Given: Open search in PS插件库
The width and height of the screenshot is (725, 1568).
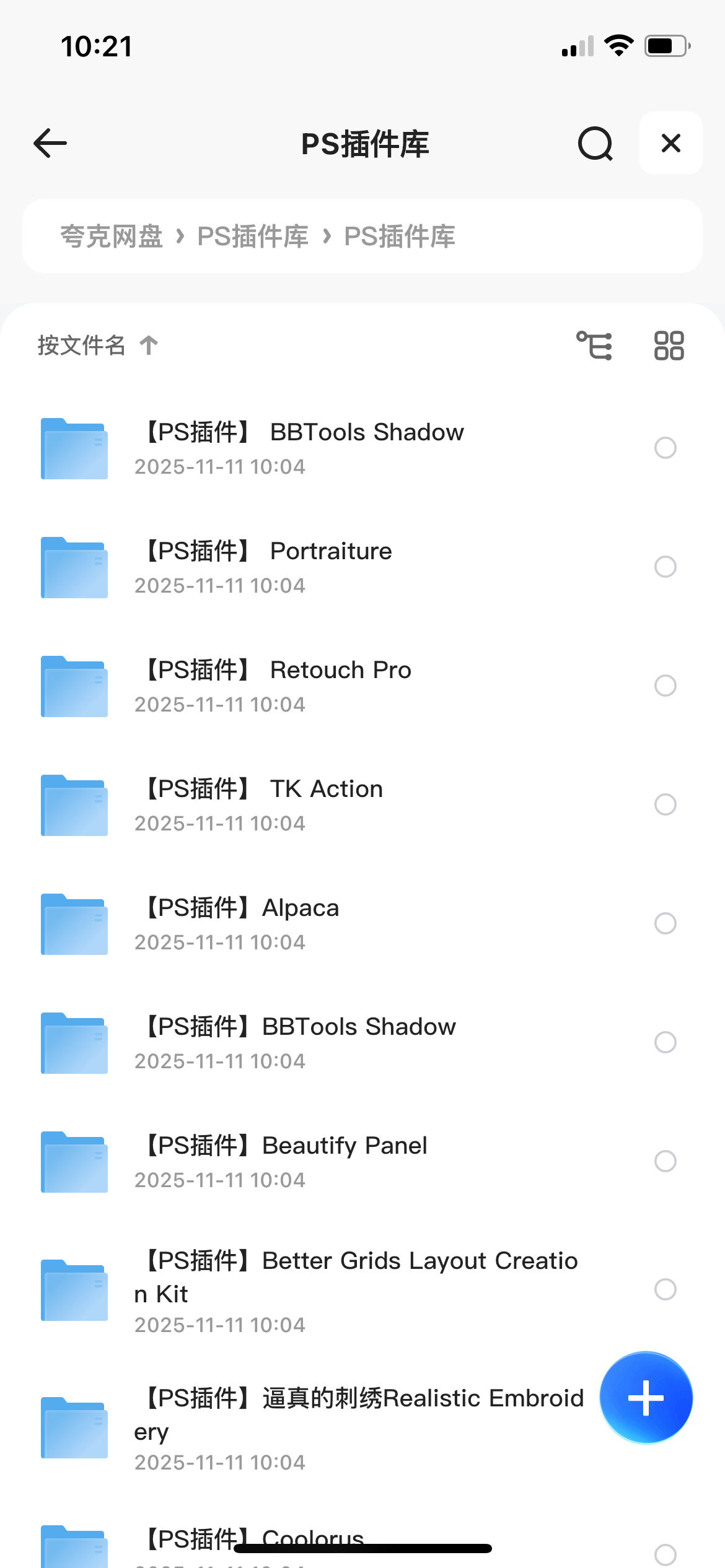Looking at the screenshot, I should click(595, 144).
